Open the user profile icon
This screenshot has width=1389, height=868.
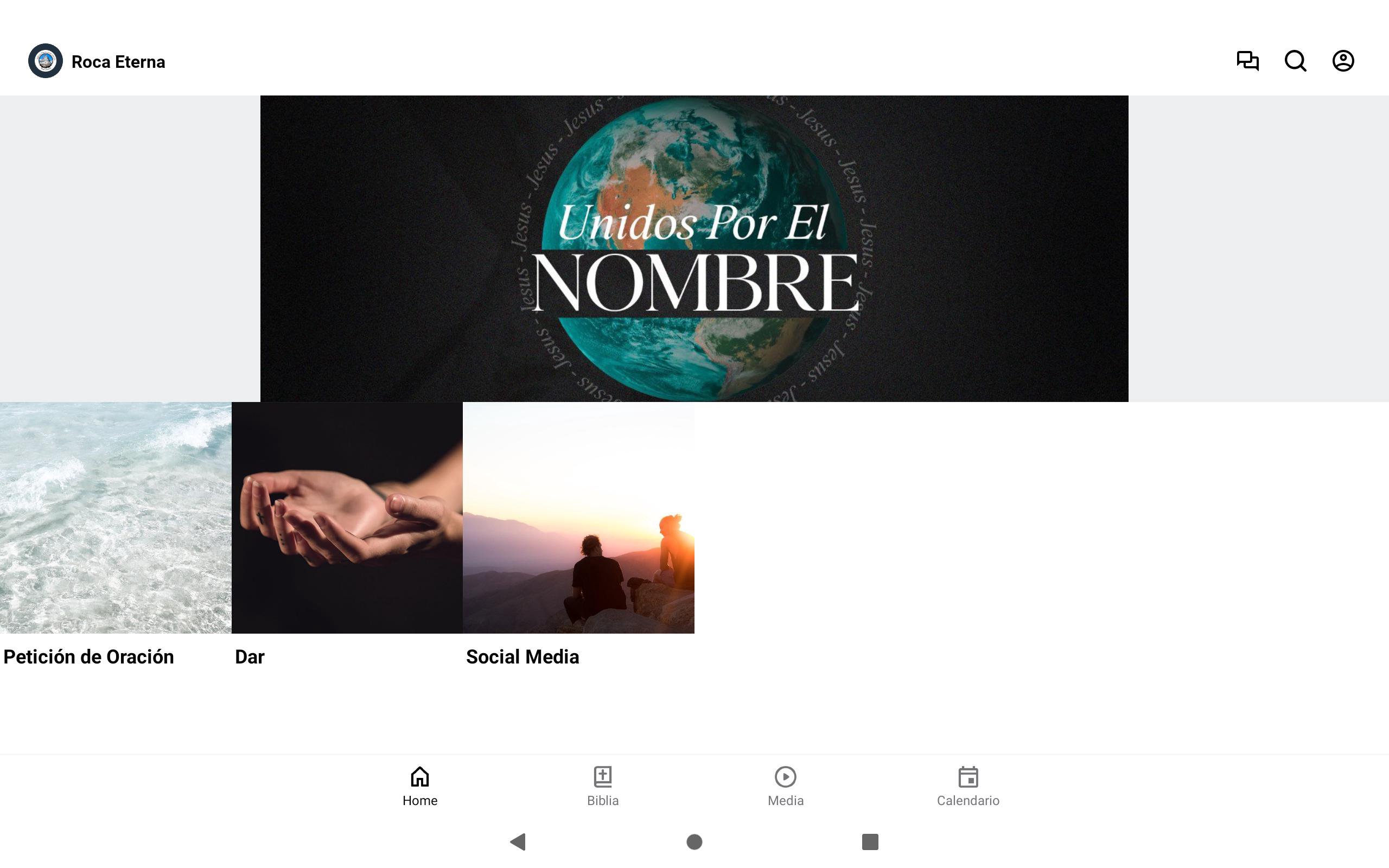click(1342, 61)
